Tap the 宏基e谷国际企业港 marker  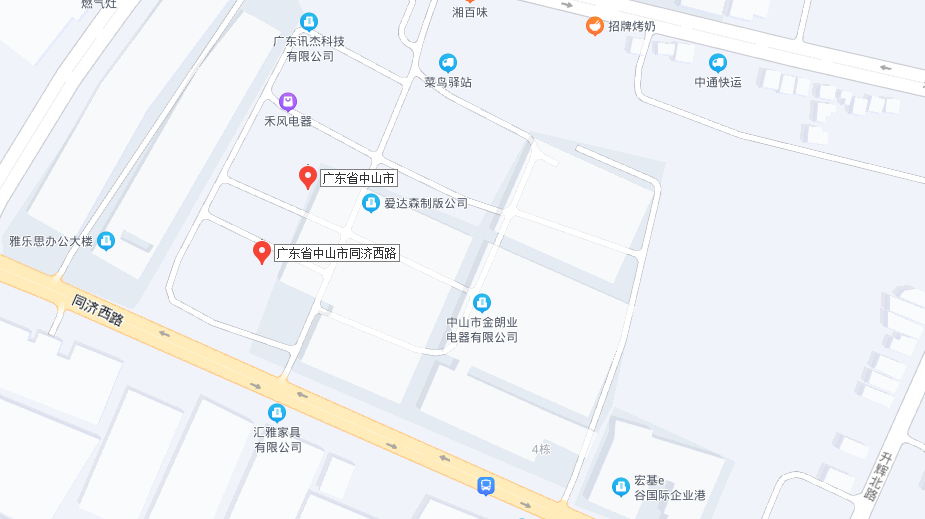click(x=621, y=487)
